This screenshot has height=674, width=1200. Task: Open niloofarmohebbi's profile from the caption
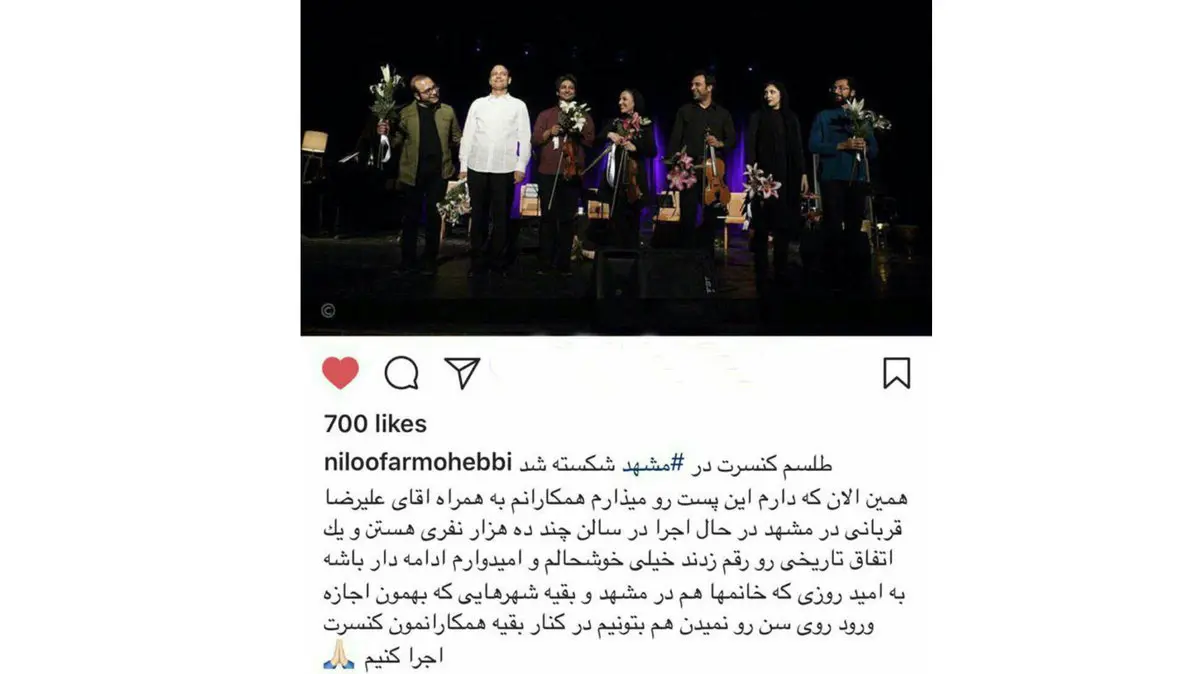coord(417,463)
